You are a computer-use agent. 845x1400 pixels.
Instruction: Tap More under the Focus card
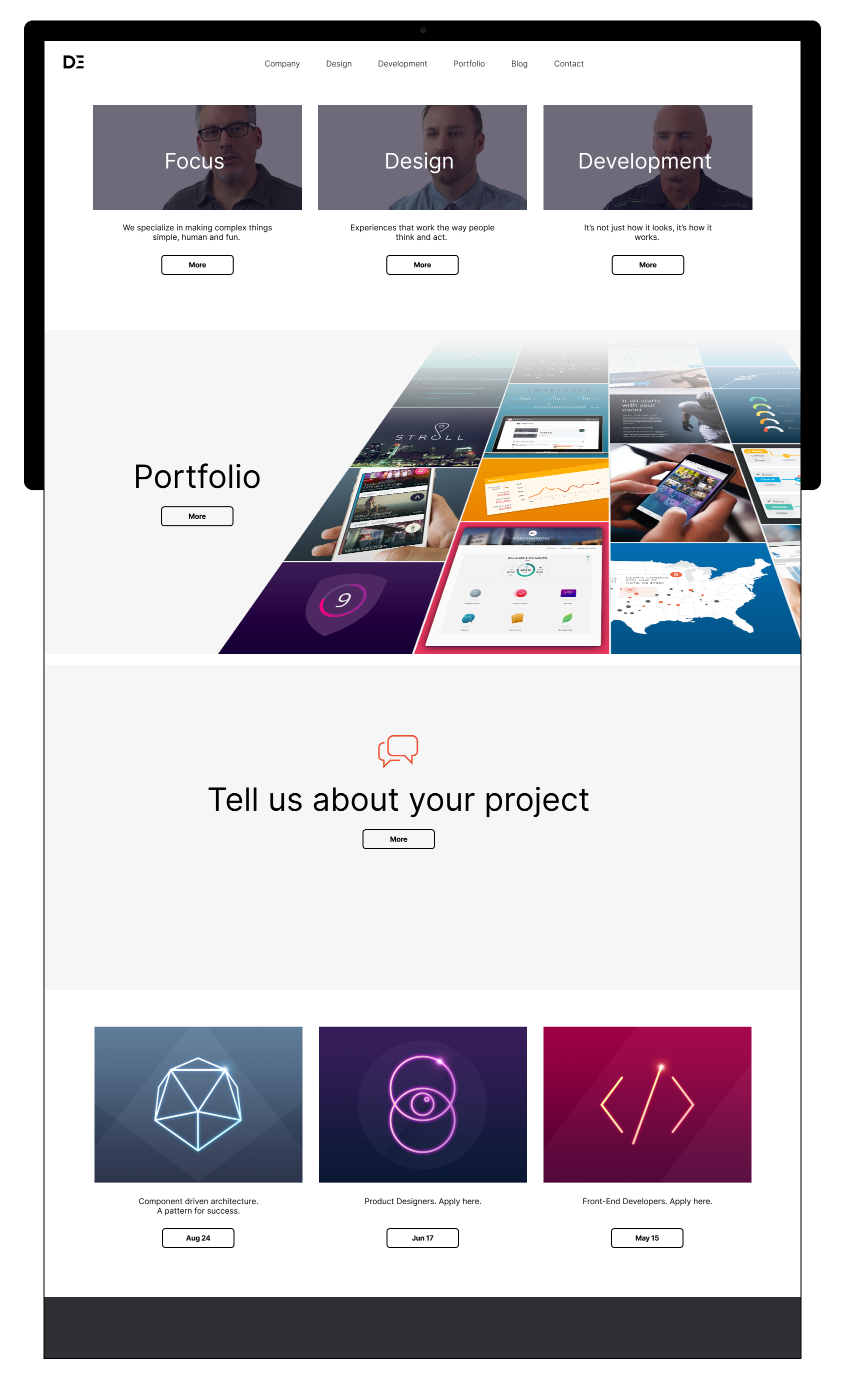point(197,265)
